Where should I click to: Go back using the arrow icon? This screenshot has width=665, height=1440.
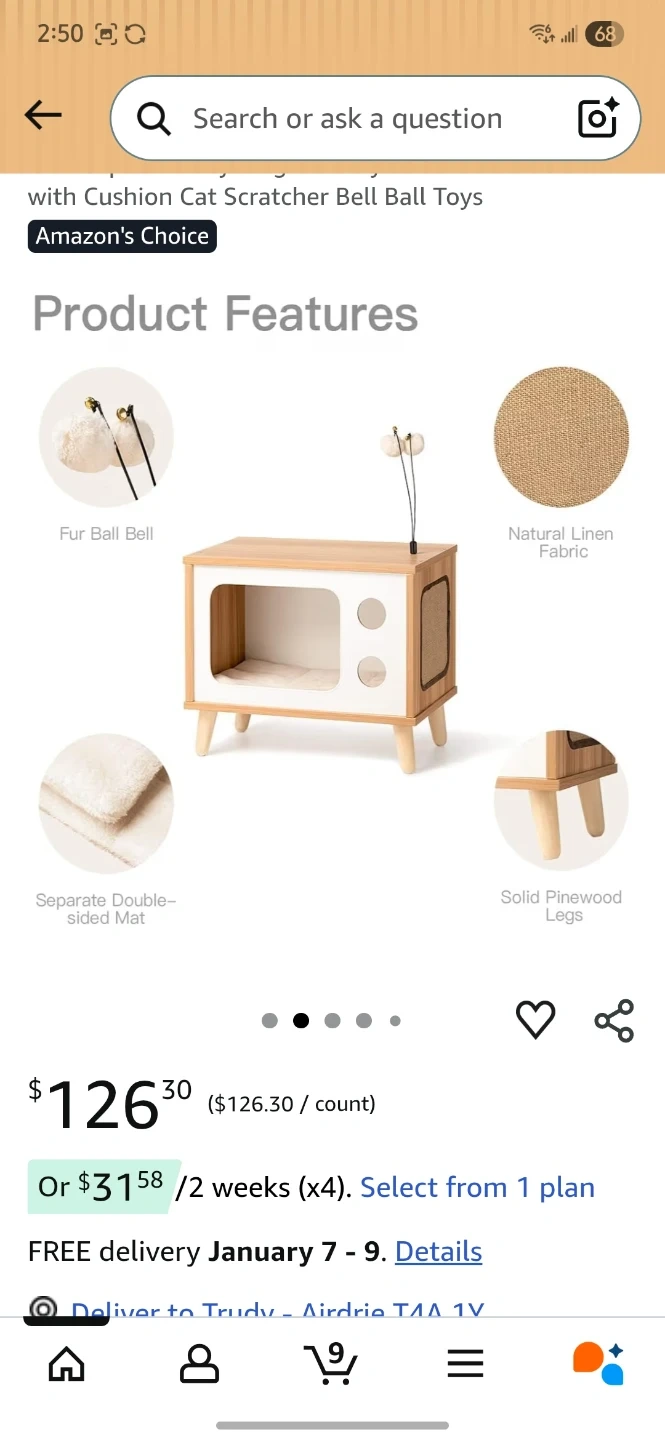point(43,116)
